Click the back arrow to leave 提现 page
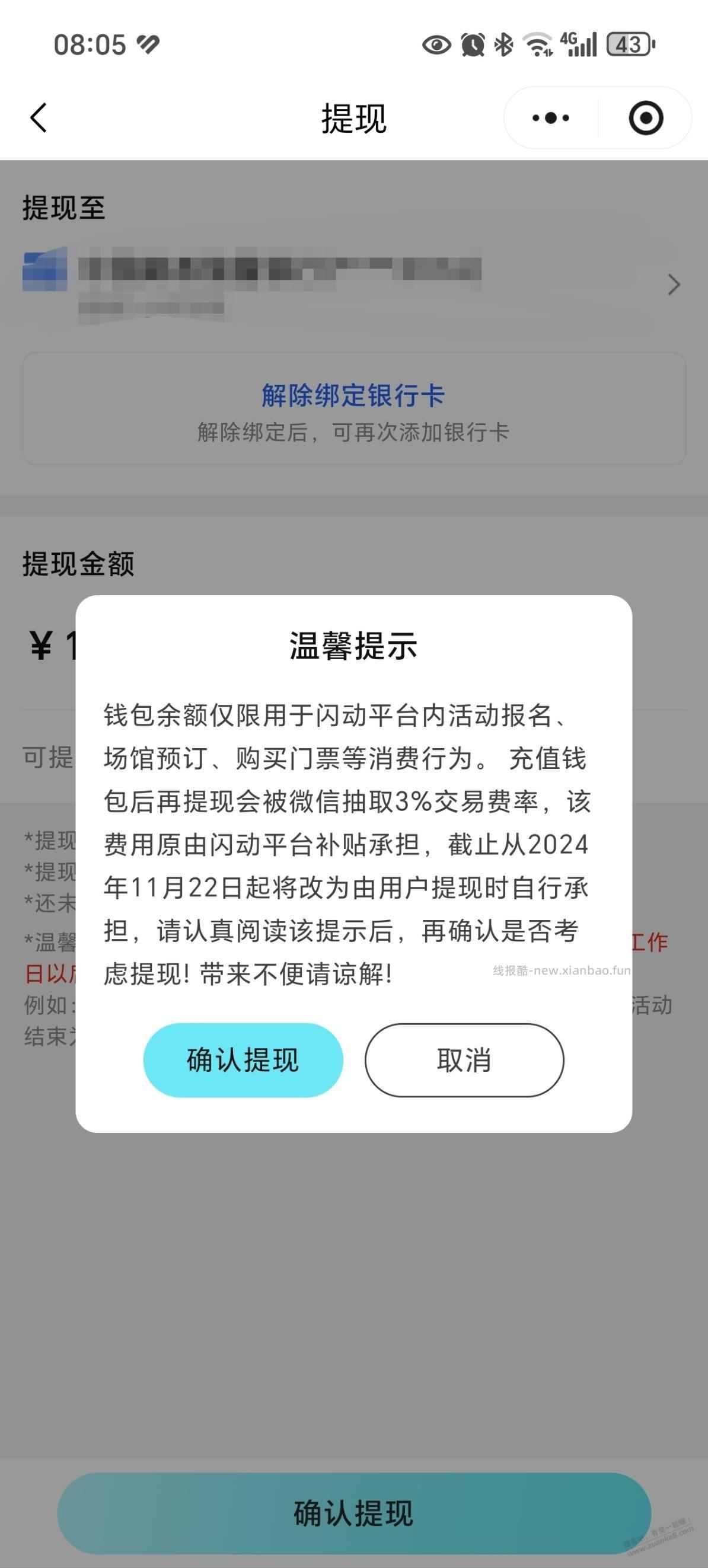Viewport: 708px width, 1568px height. point(38,119)
